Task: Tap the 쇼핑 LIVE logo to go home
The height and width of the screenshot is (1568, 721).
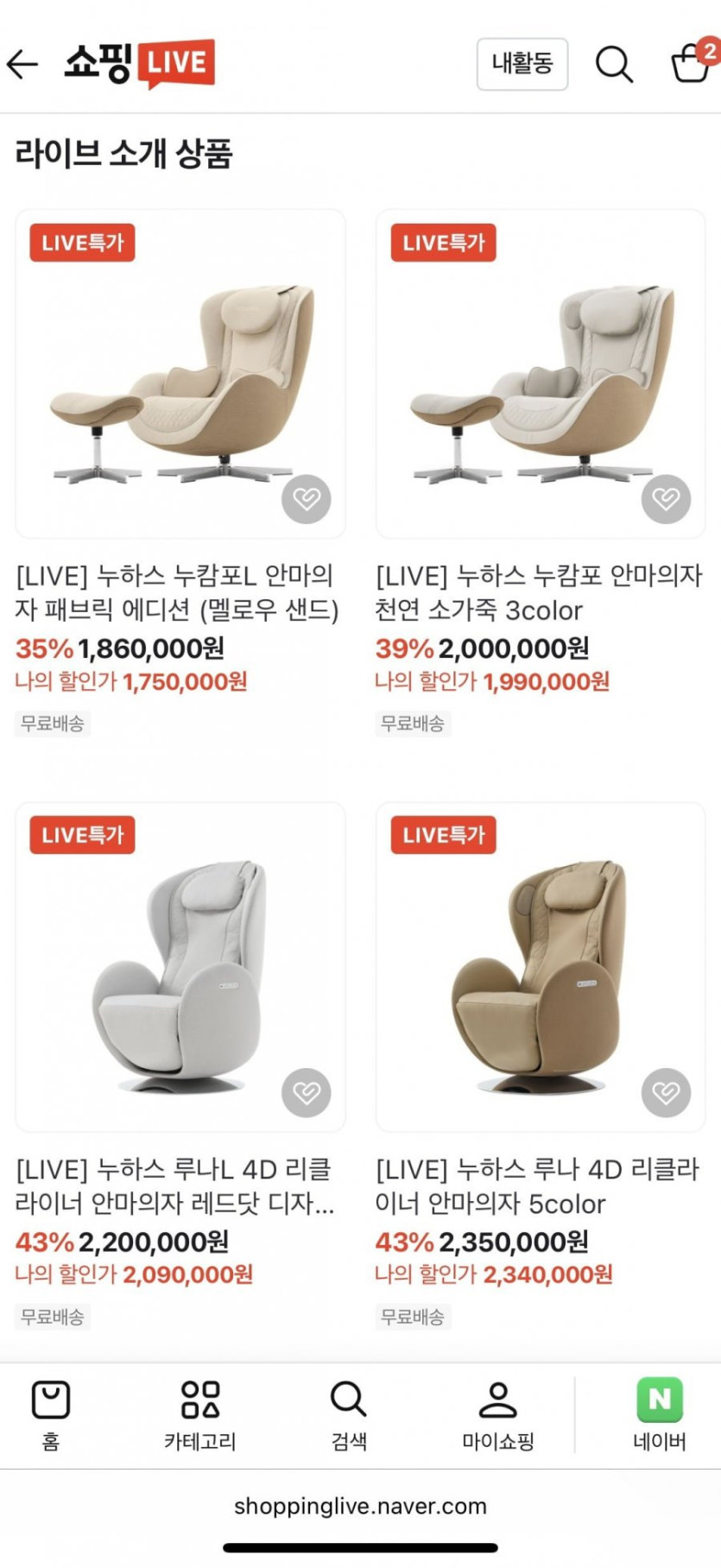Action: [x=139, y=63]
